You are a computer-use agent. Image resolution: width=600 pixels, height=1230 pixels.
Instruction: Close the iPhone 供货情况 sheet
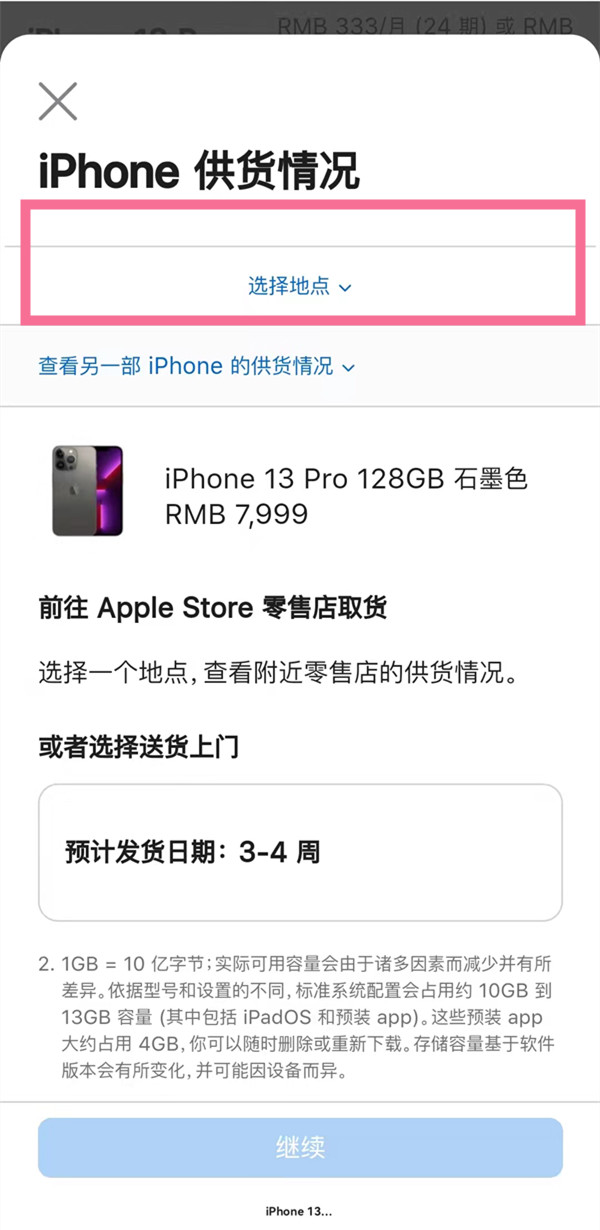[x=57, y=101]
